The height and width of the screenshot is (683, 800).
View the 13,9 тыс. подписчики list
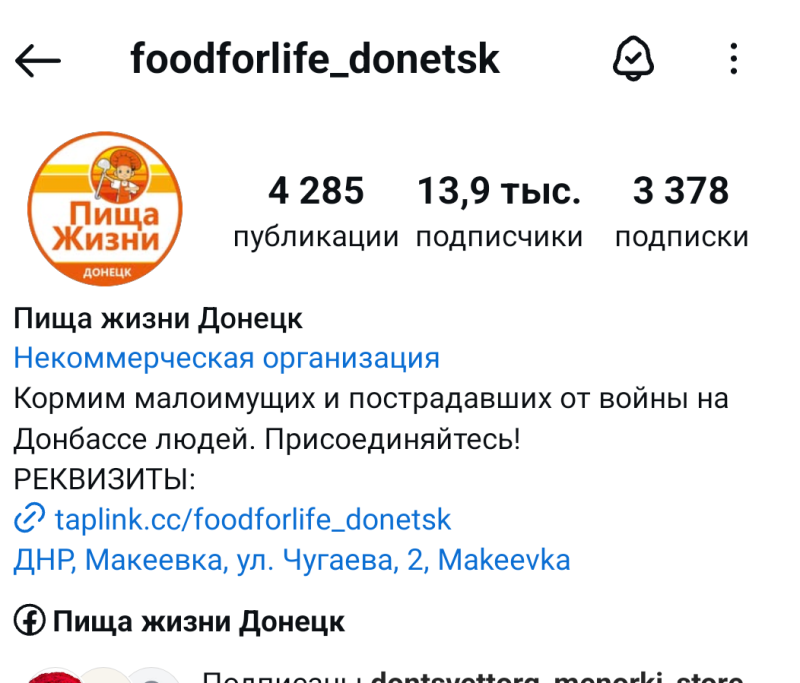click(499, 211)
